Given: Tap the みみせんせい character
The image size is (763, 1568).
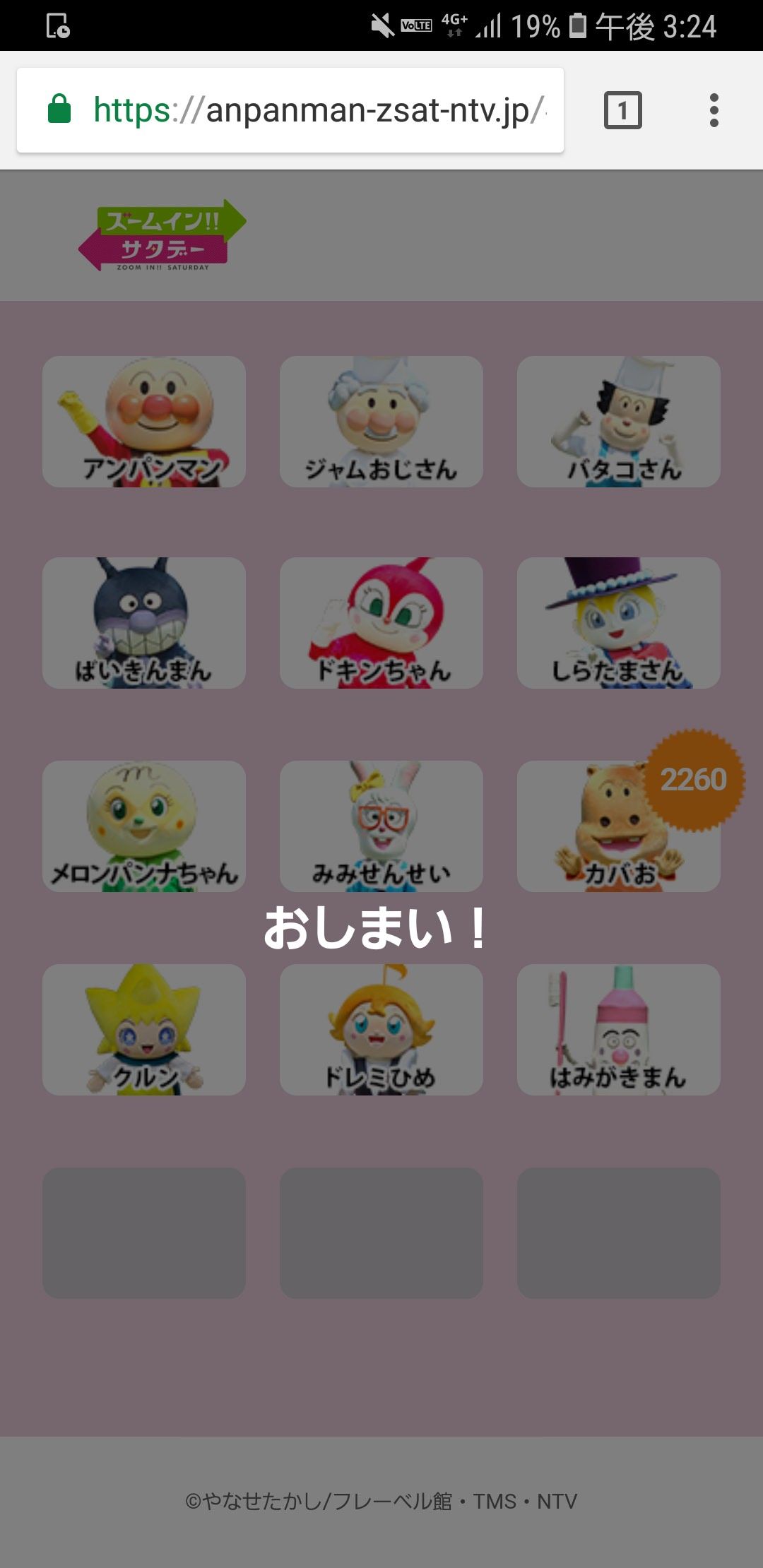Looking at the screenshot, I should point(380,825).
